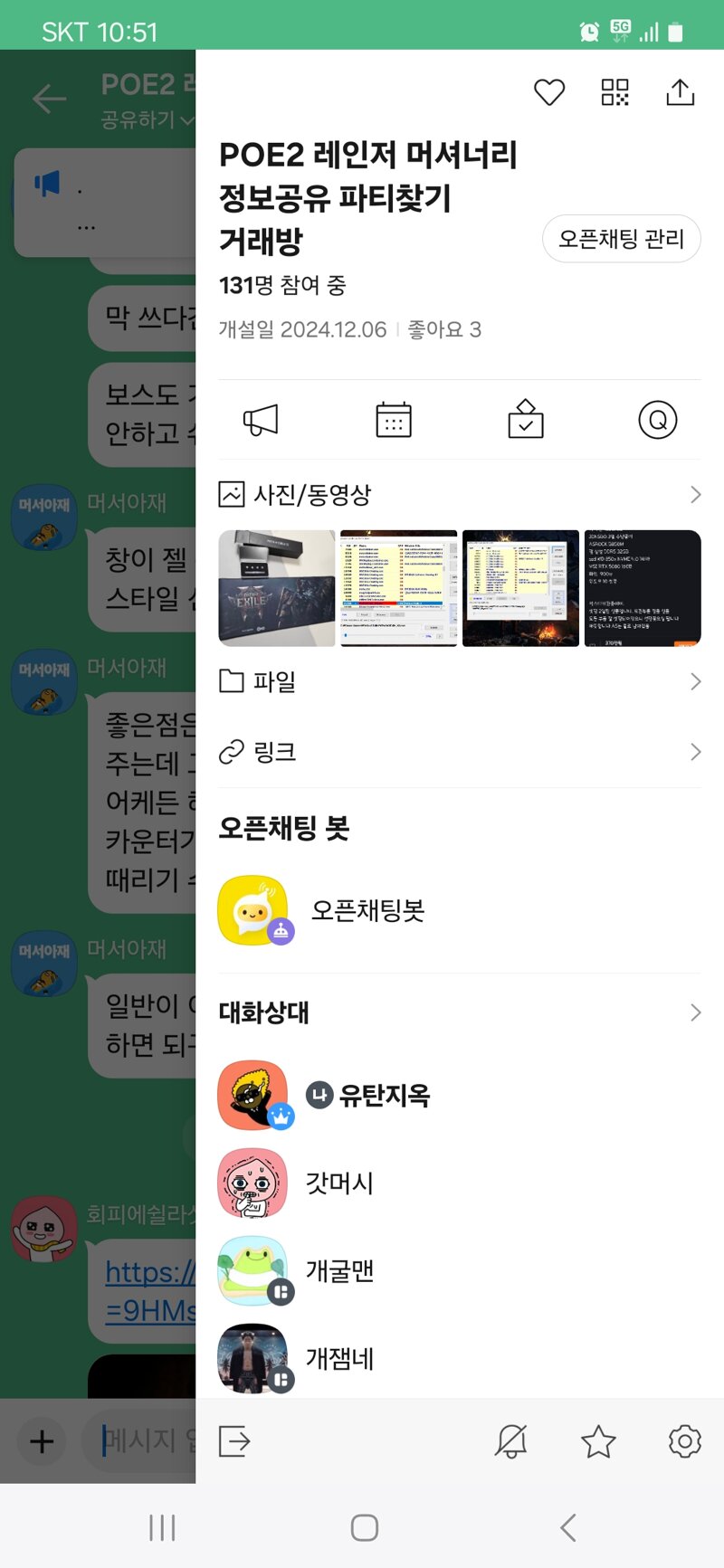Open the 링크 list

coord(460,752)
